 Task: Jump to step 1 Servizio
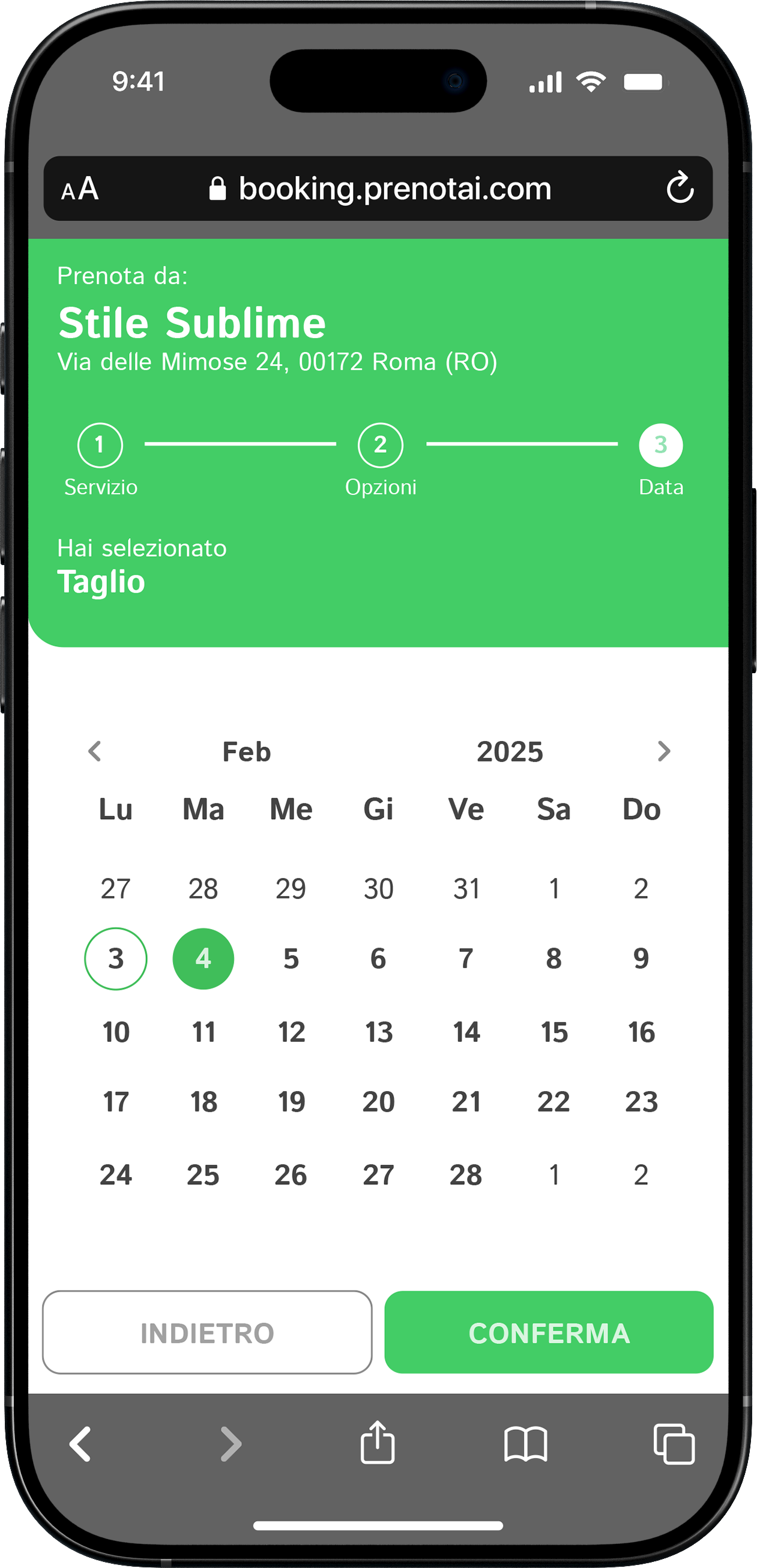(100, 446)
